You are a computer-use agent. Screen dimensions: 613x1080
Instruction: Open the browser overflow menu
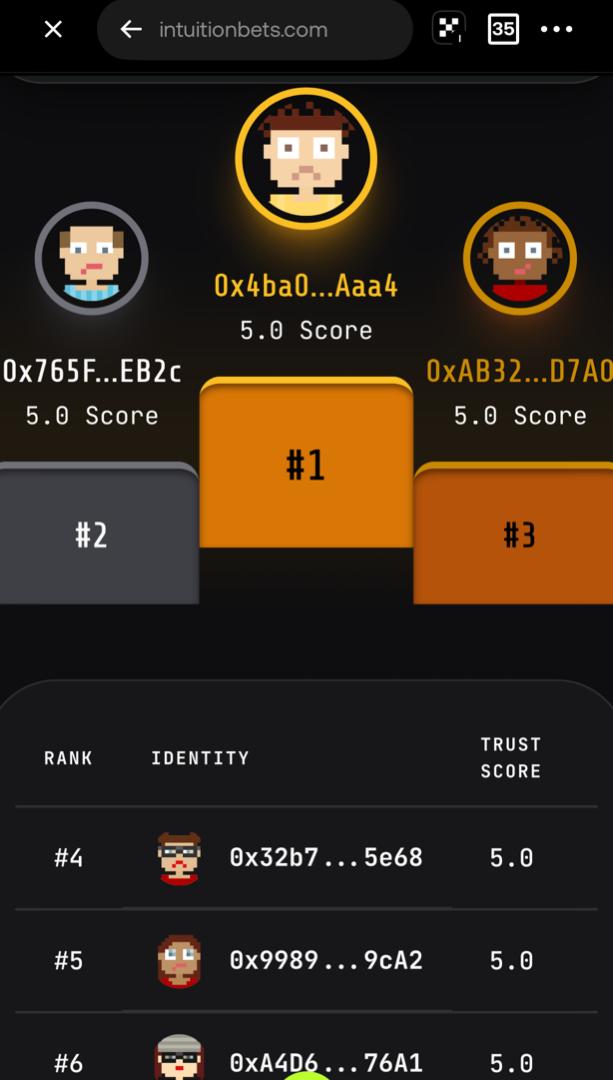(x=557, y=29)
